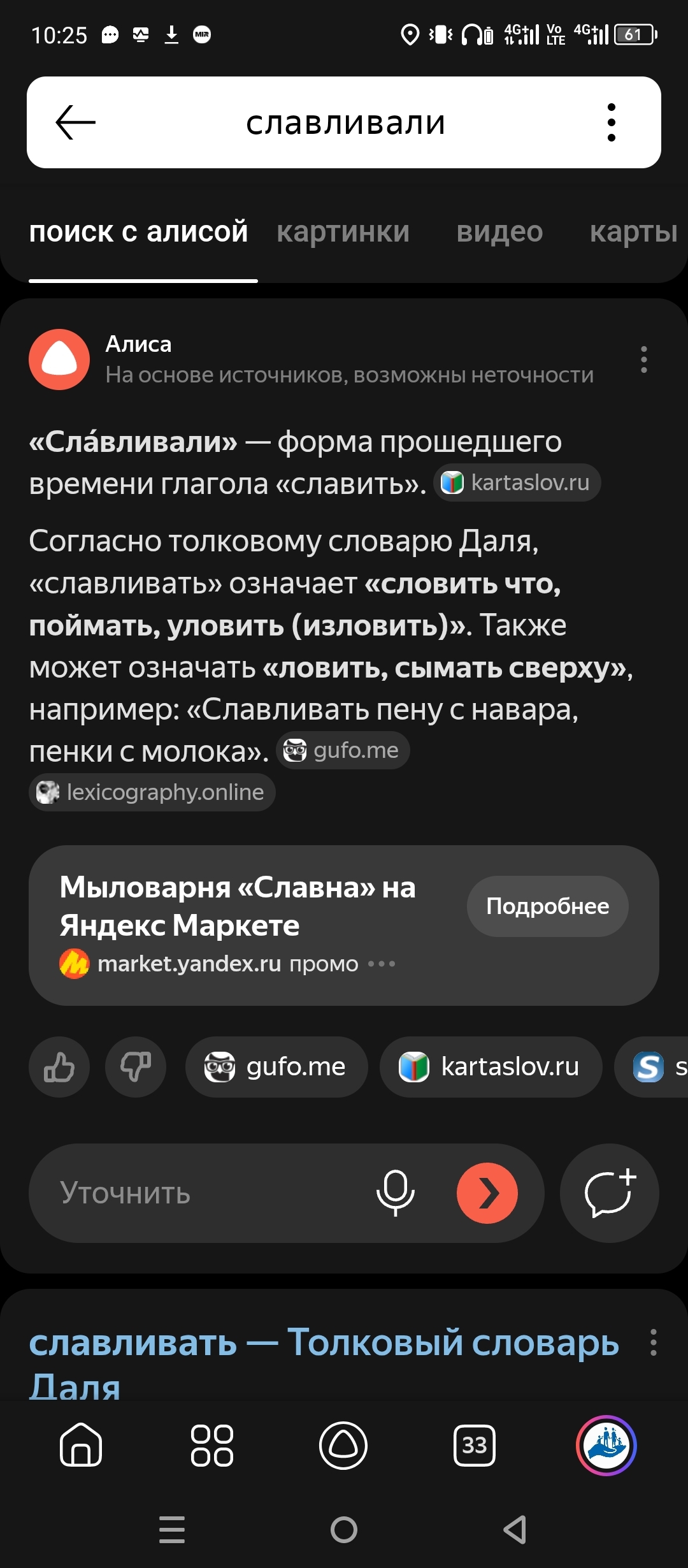Send the clarification with the red arrow
The image size is (688, 1568).
(487, 1193)
